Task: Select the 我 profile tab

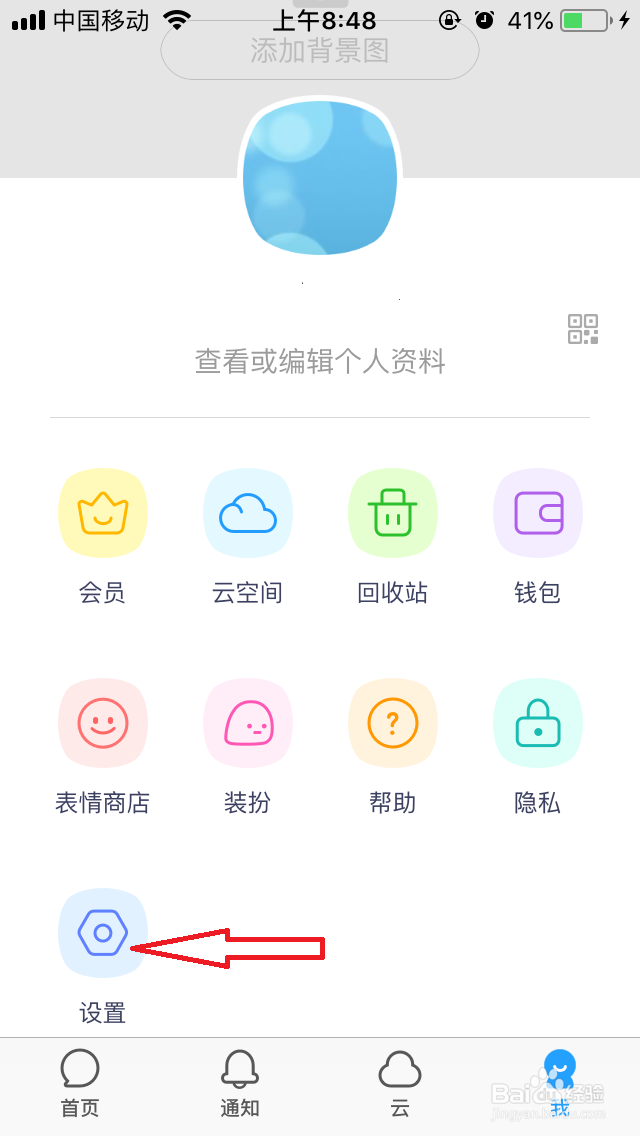Action: [x=560, y=1085]
